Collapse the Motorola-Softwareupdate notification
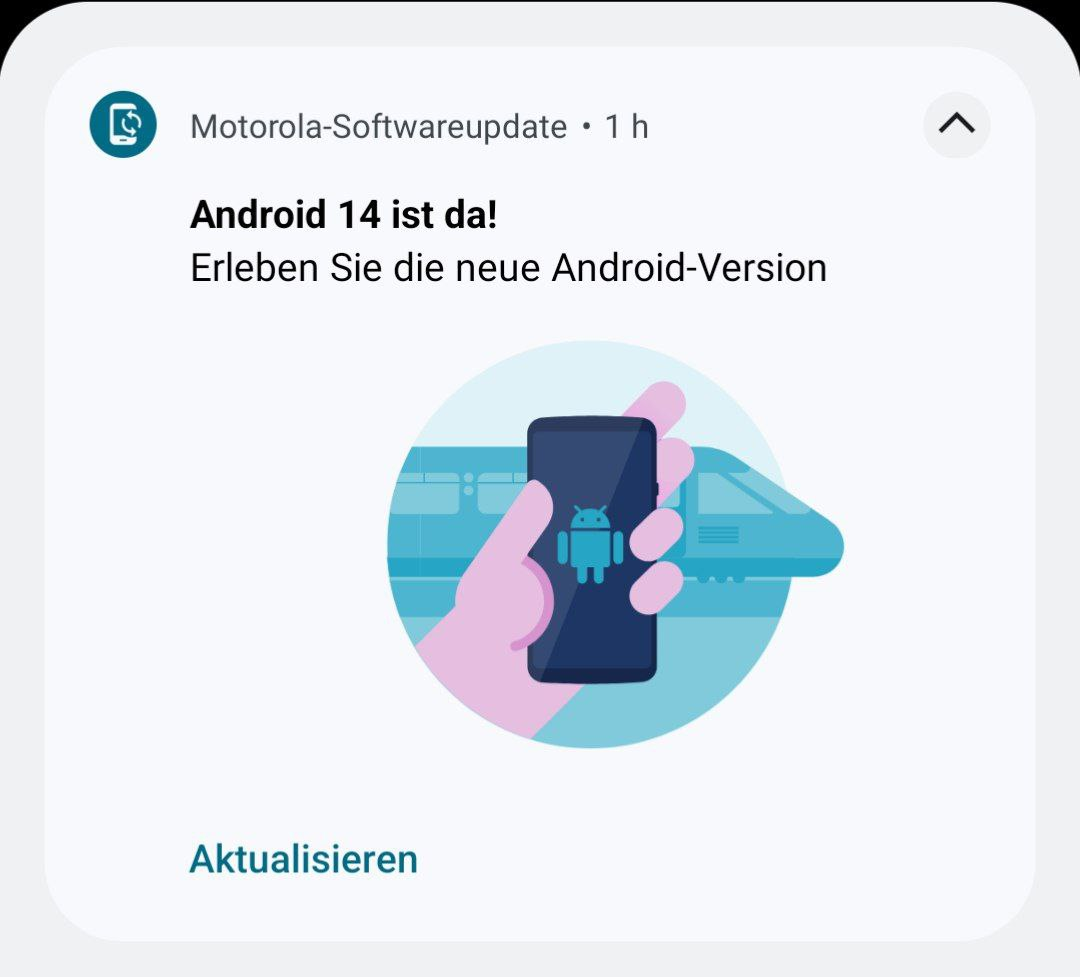This screenshot has height=977, width=1080. pyautogui.click(x=956, y=125)
